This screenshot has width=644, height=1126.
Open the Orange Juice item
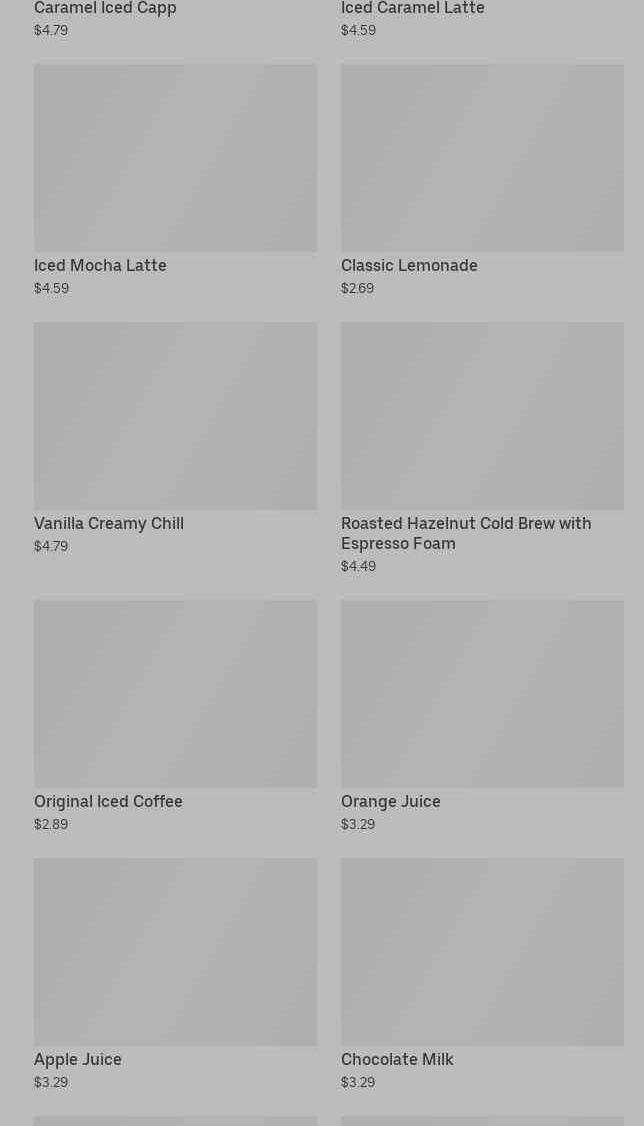click(x=482, y=694)
